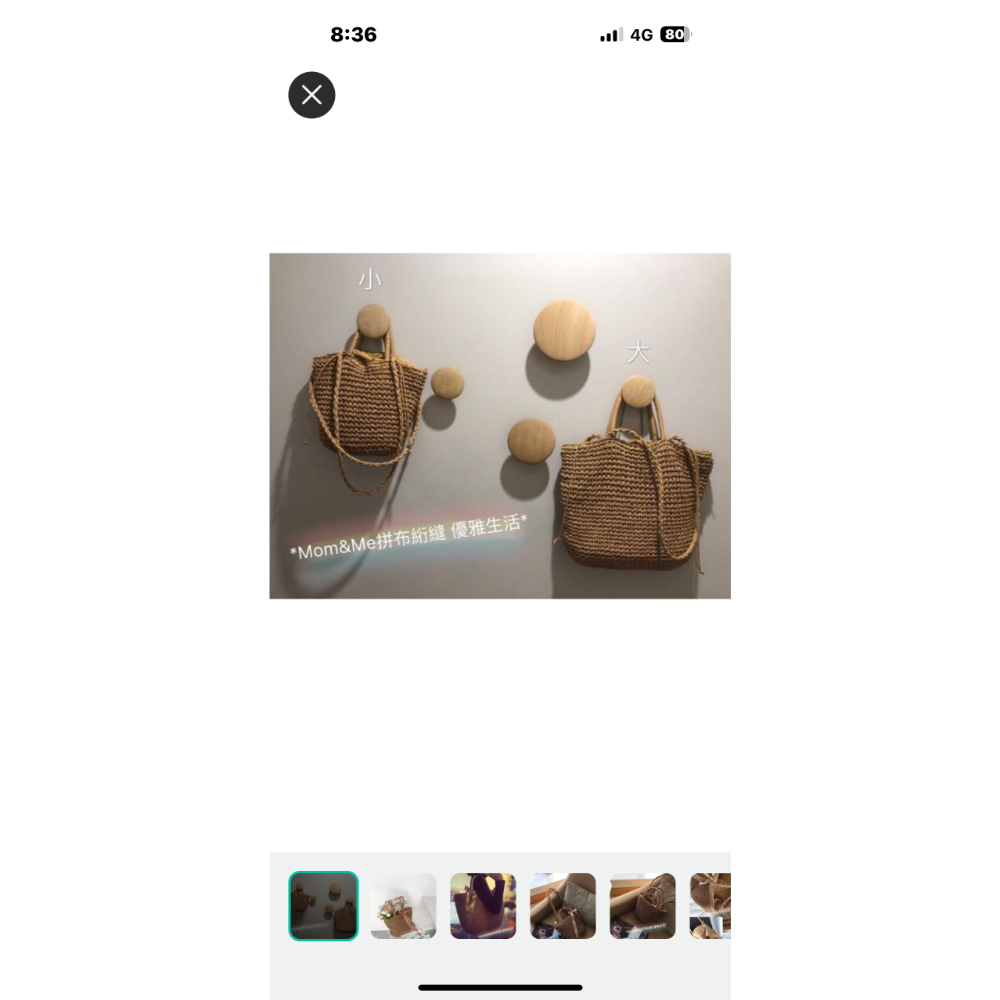The width and height of the screenshot is (1000, 1000).
Task: Show the bag beside the sofa cushion
Action: 563,906
